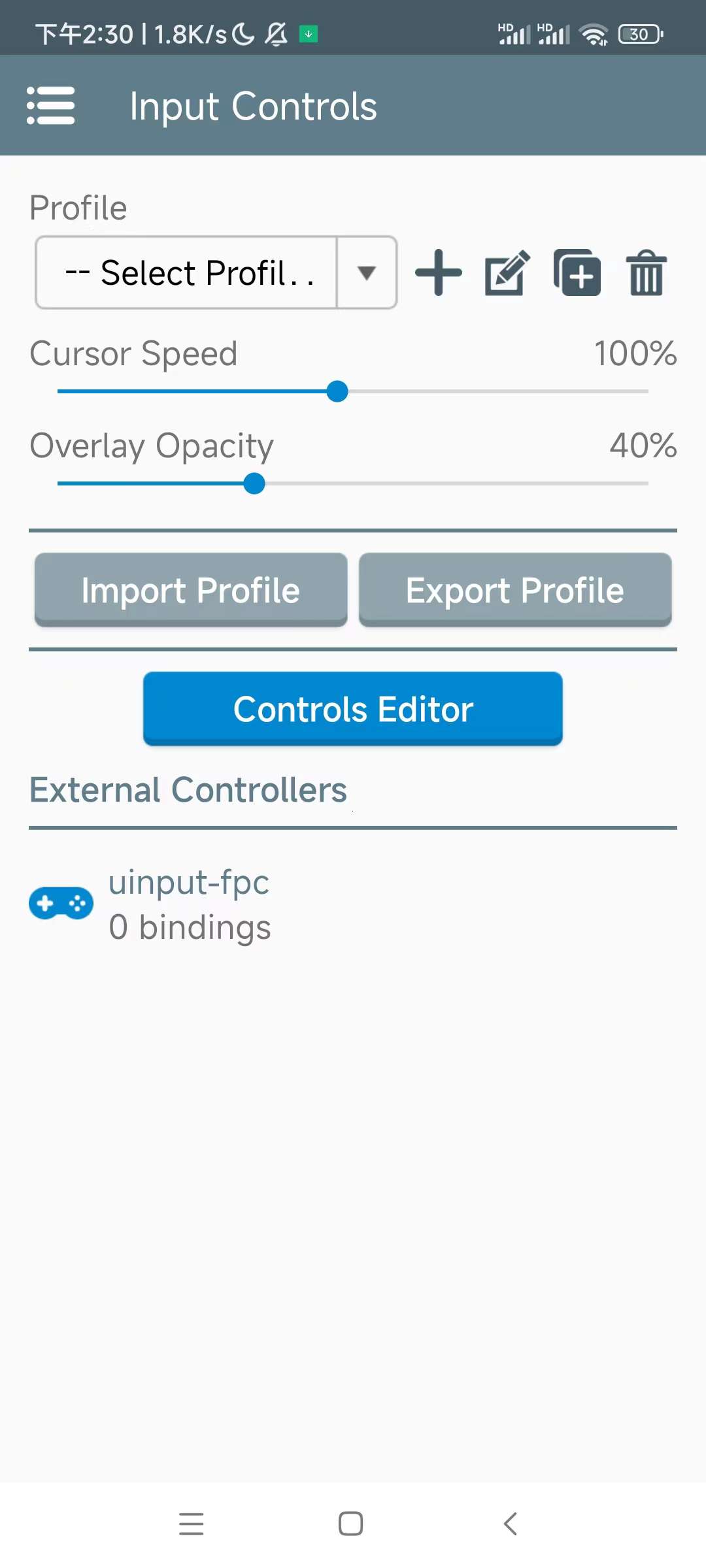The image size is (706, 1568).
Task: Delete the selected profile
Action: click(x=646, y=272)
